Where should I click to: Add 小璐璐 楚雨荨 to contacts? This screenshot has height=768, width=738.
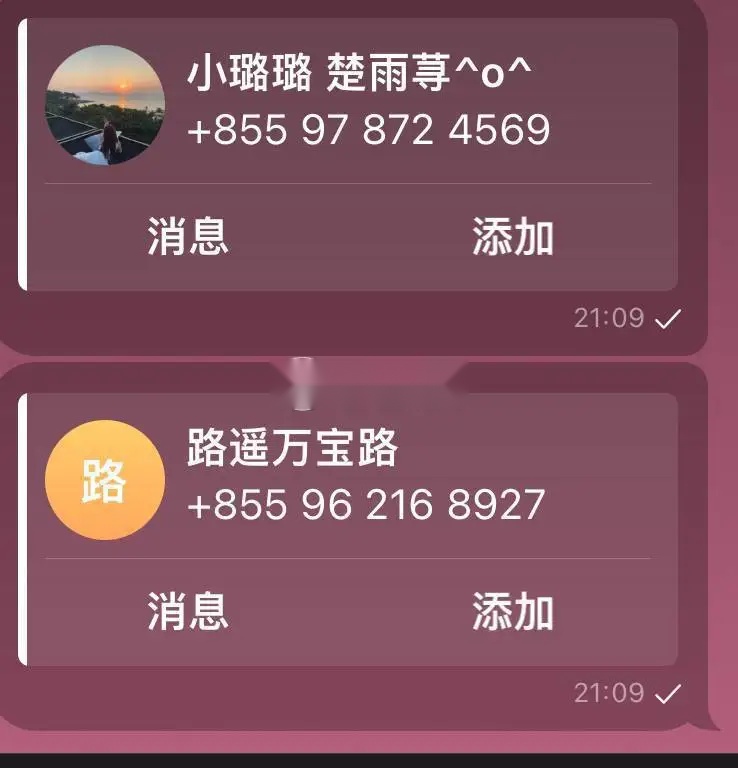pos(512,237)
